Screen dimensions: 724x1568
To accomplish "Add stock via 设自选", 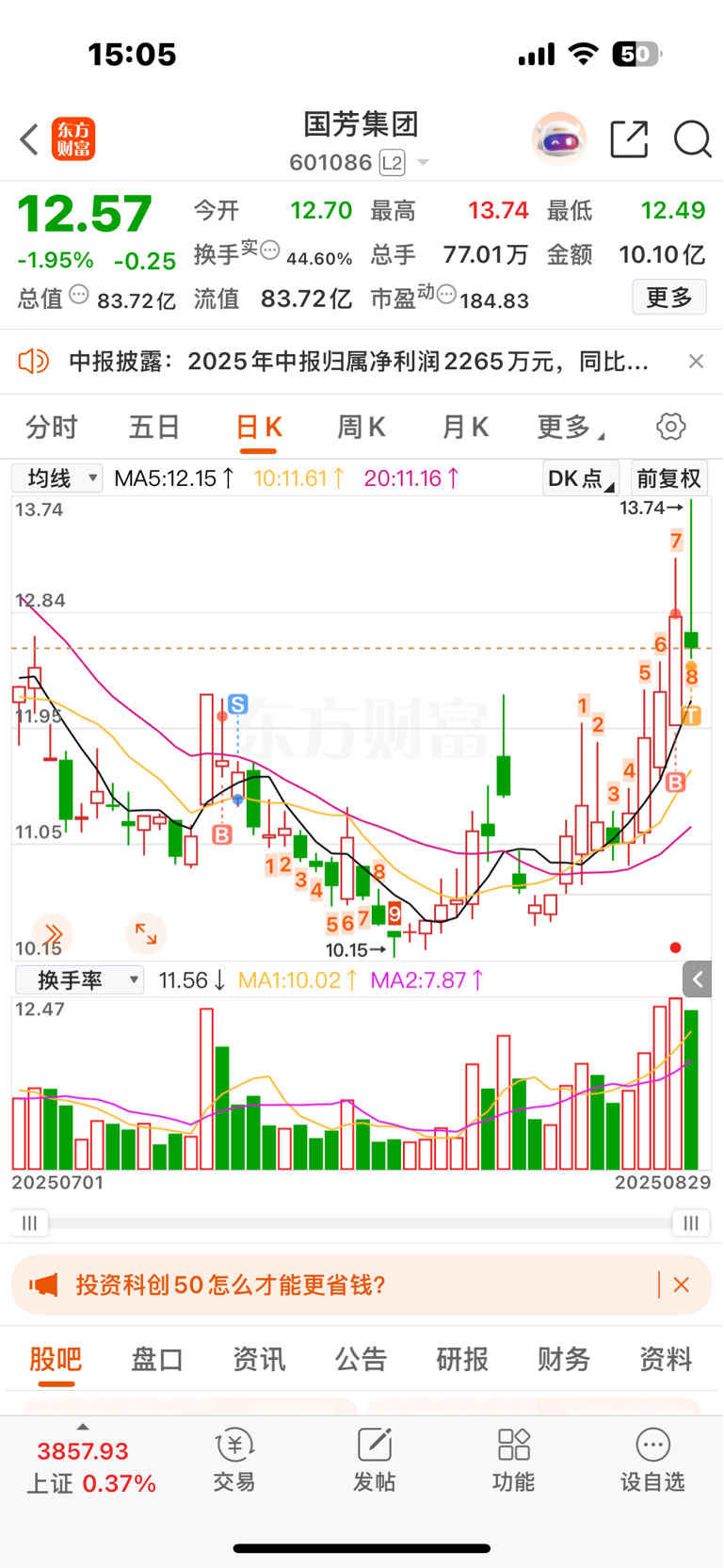I will [x=652, y=1460].
